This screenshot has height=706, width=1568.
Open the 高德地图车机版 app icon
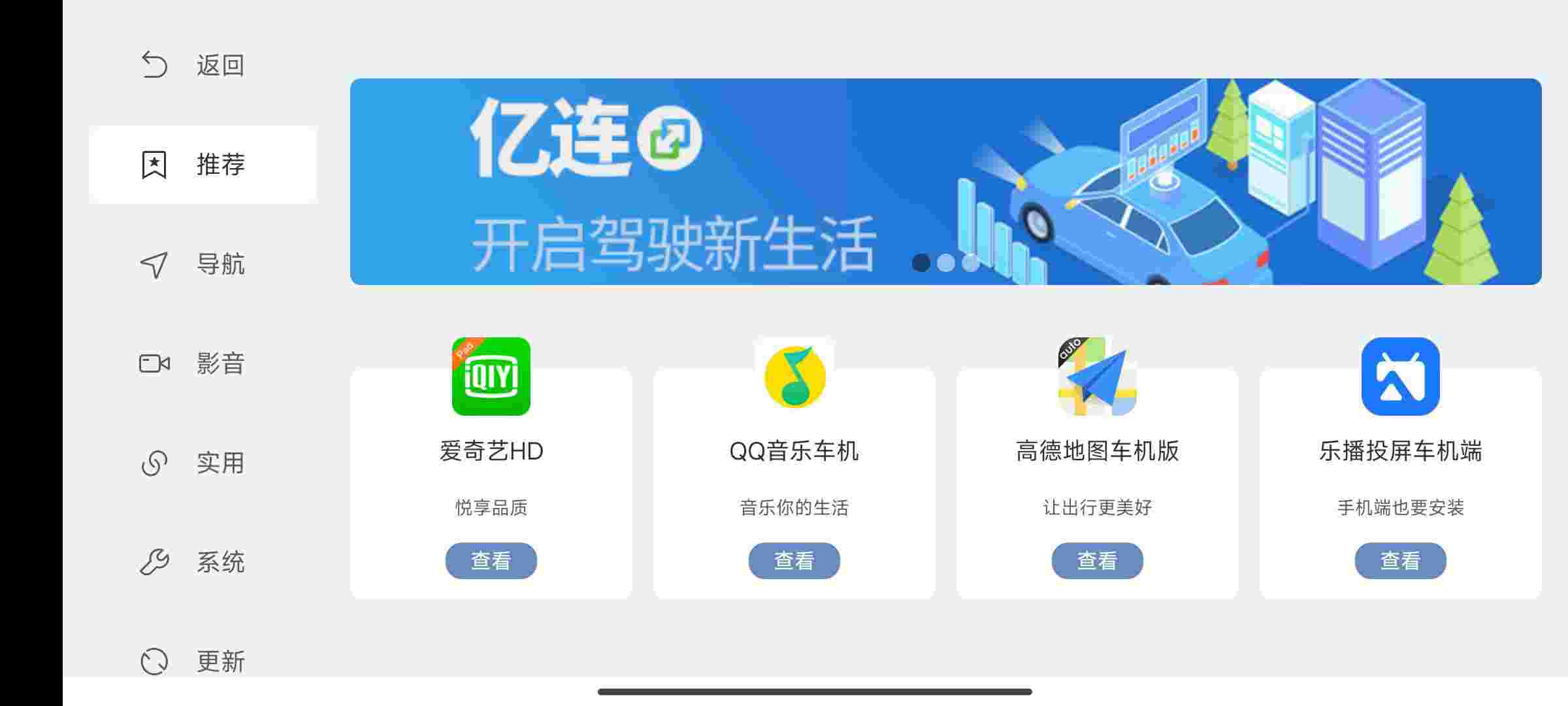click(1097, 377)
